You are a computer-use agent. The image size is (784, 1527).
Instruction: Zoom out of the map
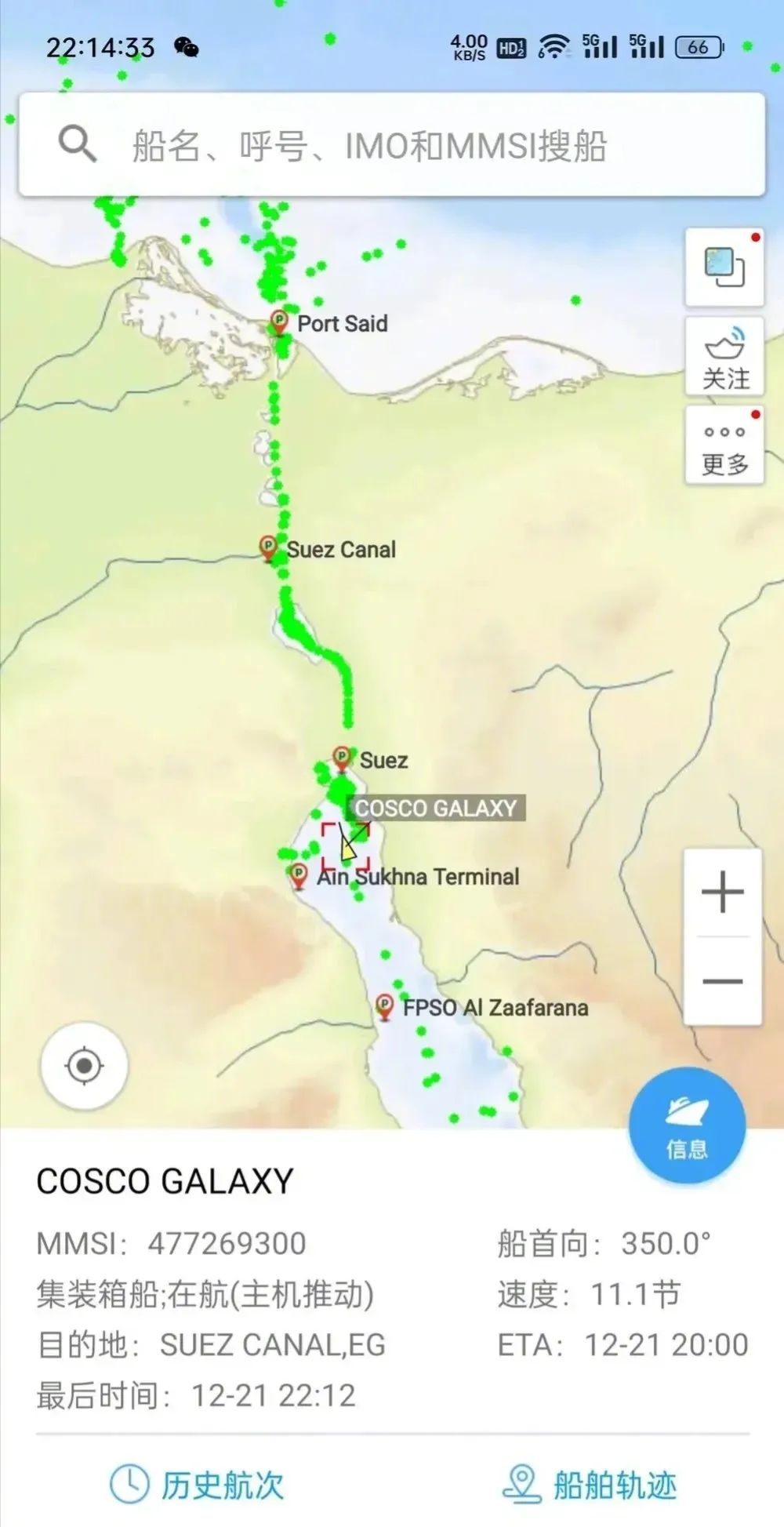point(722,981)
